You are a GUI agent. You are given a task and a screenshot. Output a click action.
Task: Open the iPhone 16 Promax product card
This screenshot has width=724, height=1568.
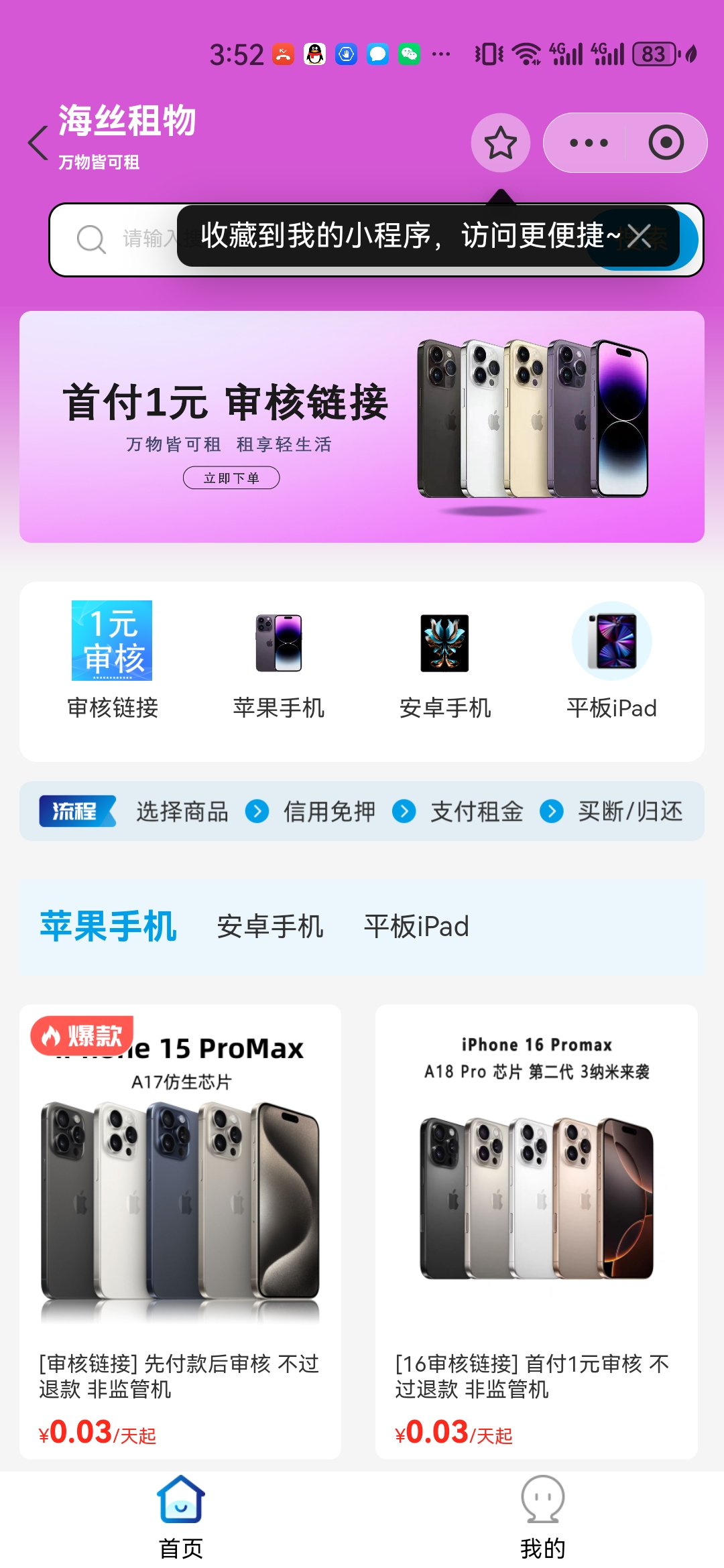(x=536, y=1232)
